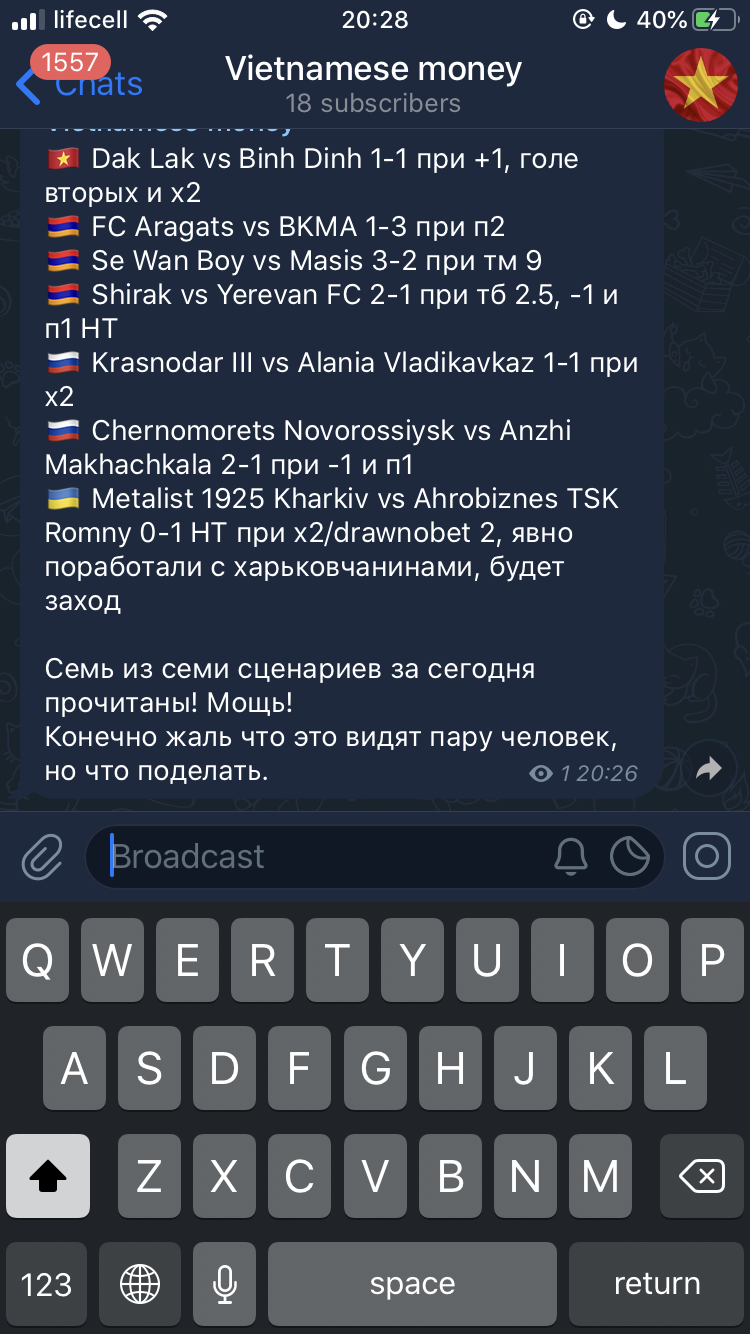Focus the Broadcast message field
750x1334 pixels.
320,857
